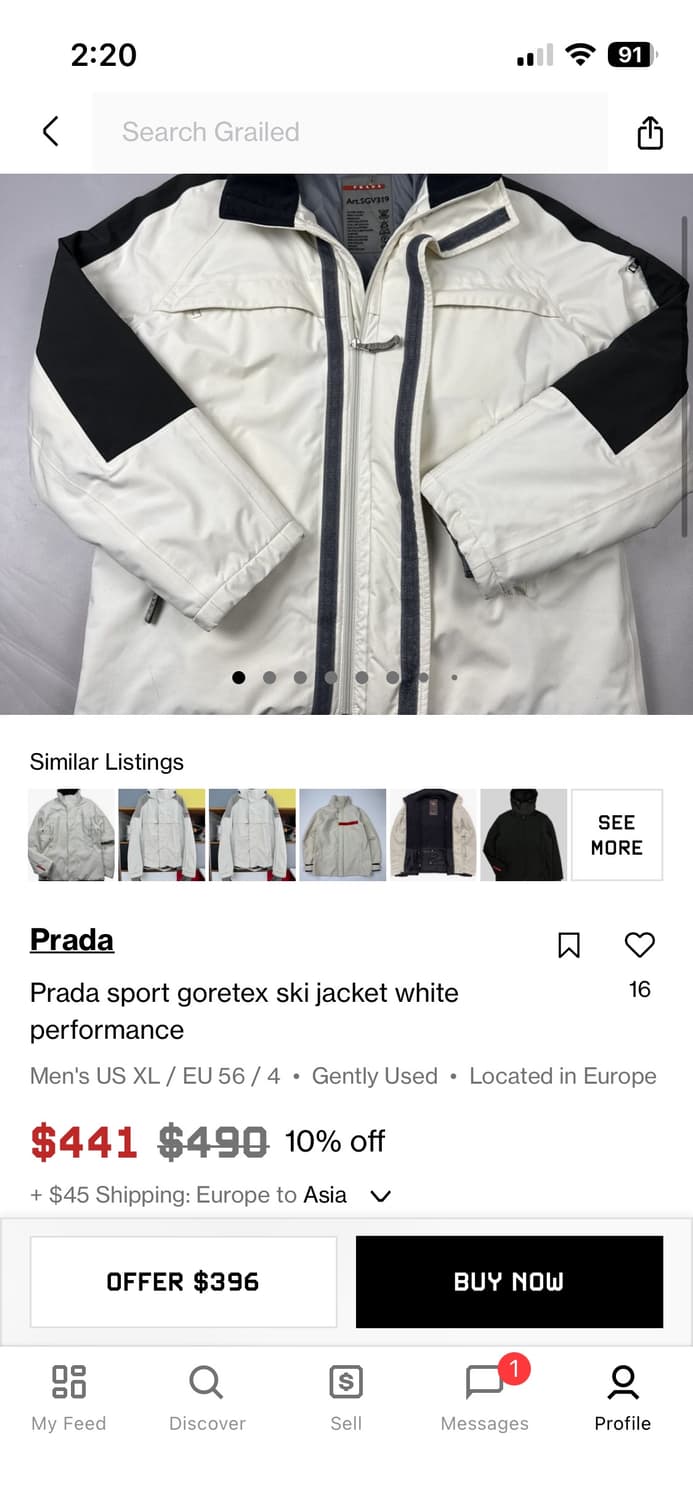Tap the OFFER $396 button

(x=183, y=1282)
